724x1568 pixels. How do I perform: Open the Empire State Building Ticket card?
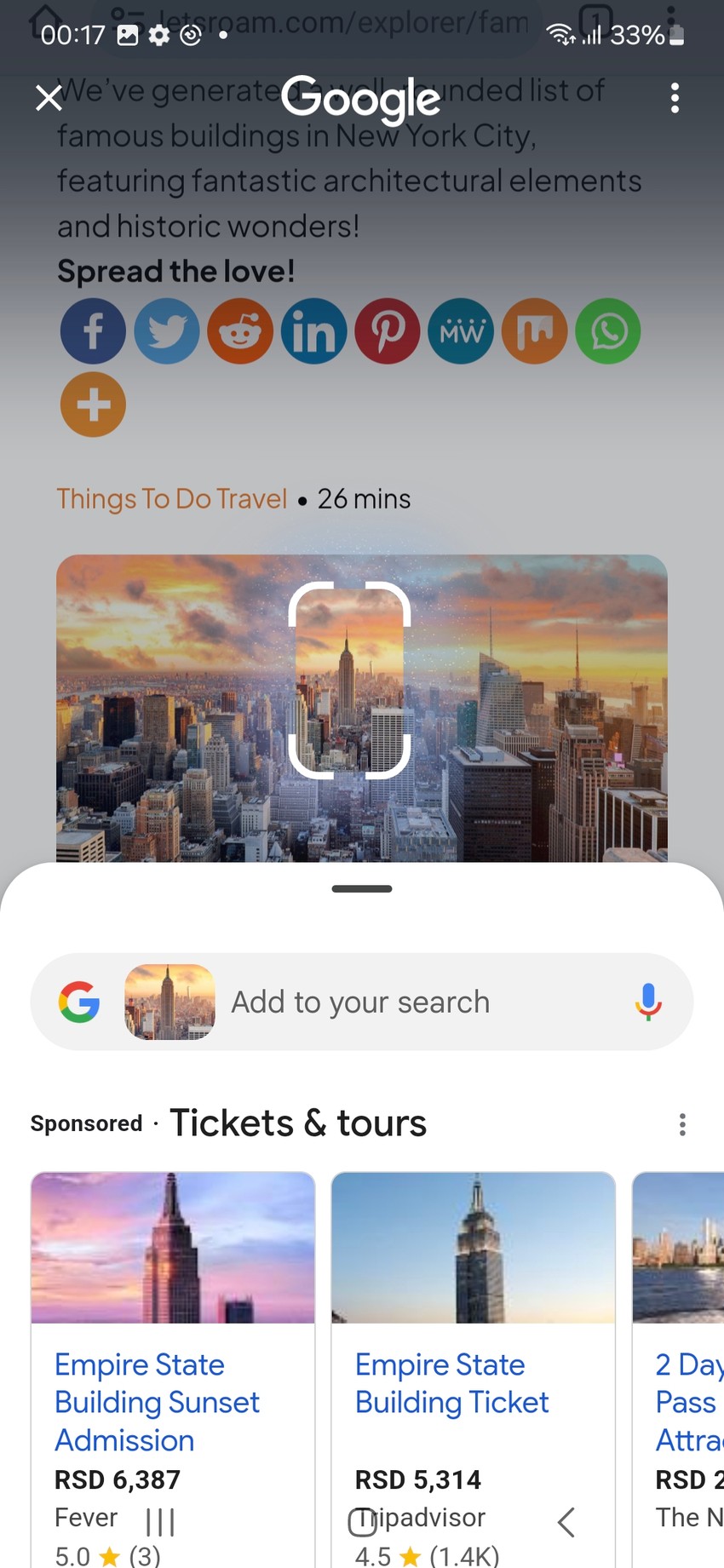click(x=451, y=1383)
